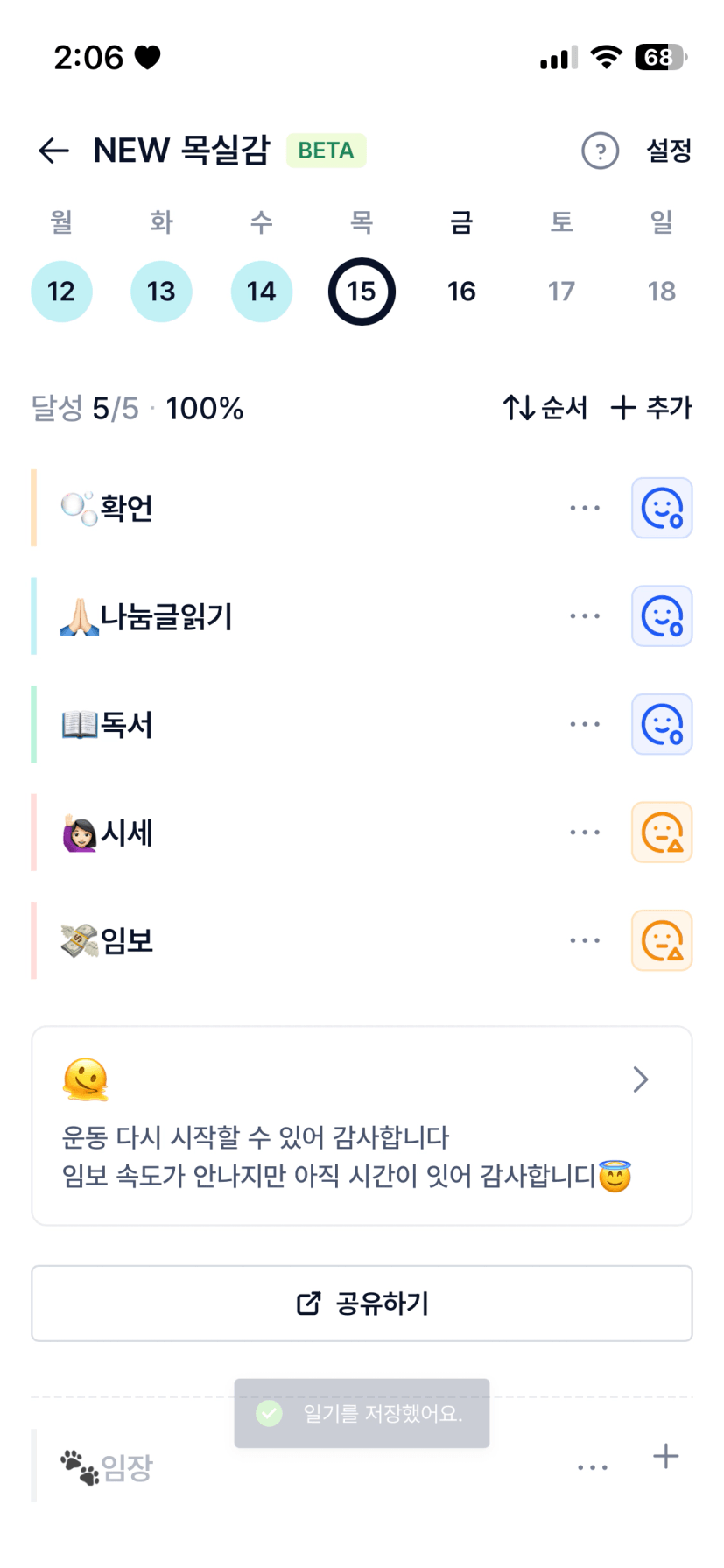Go back using the arrow icon
724x1568 pixels.
click(53, 151)
